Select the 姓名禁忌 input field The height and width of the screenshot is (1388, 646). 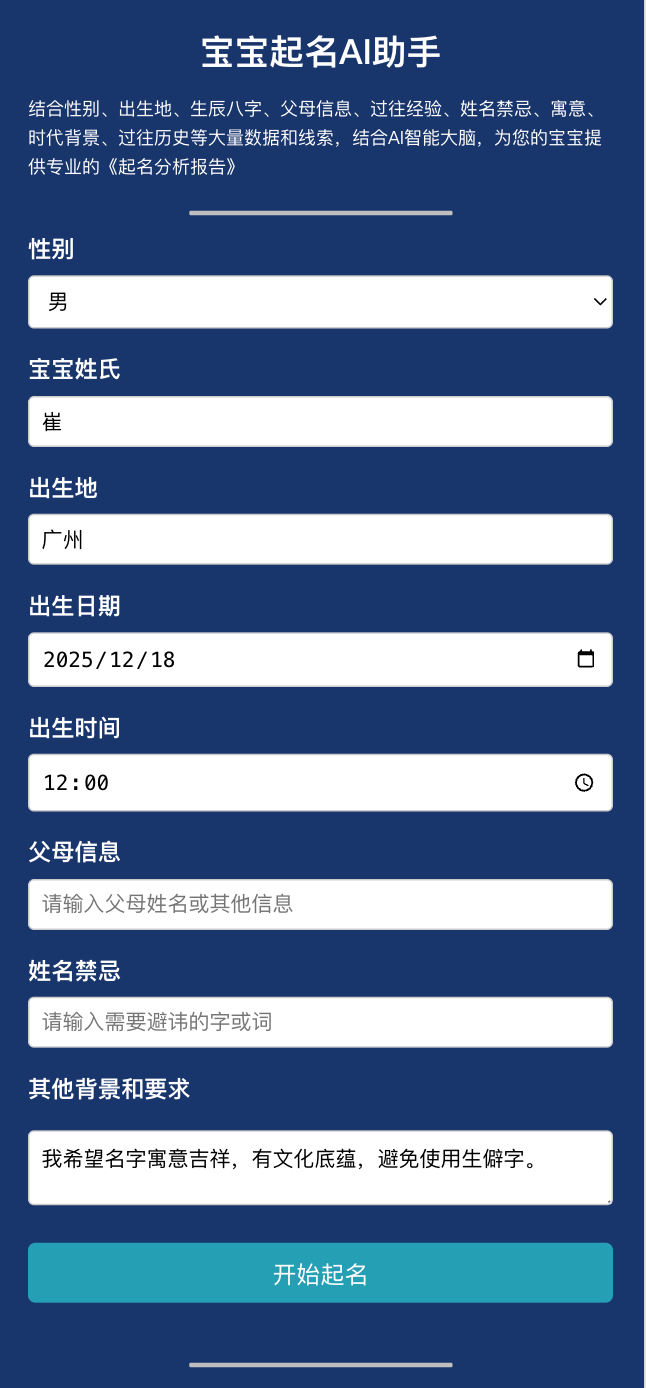point(320,1022)
